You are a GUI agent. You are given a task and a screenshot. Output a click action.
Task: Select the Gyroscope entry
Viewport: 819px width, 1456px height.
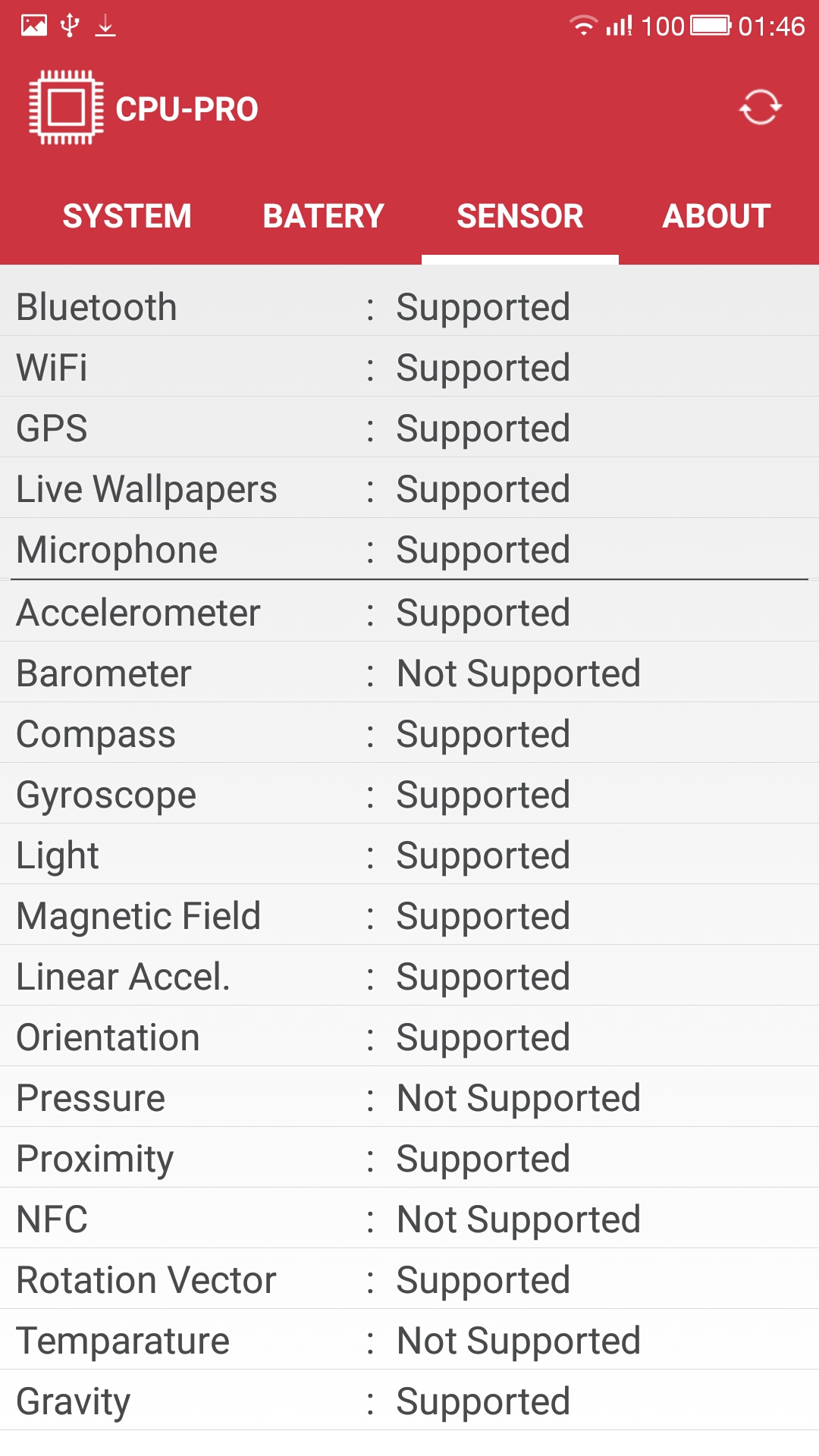pyautogui.click(x=409, y=793)
